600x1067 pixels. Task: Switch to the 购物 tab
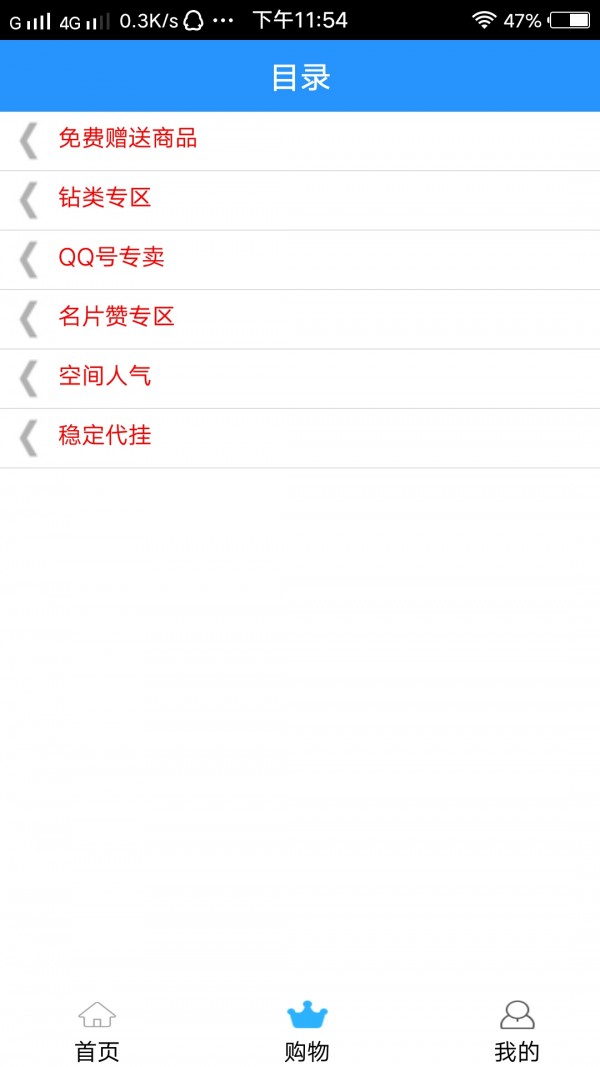point(307,1031)
